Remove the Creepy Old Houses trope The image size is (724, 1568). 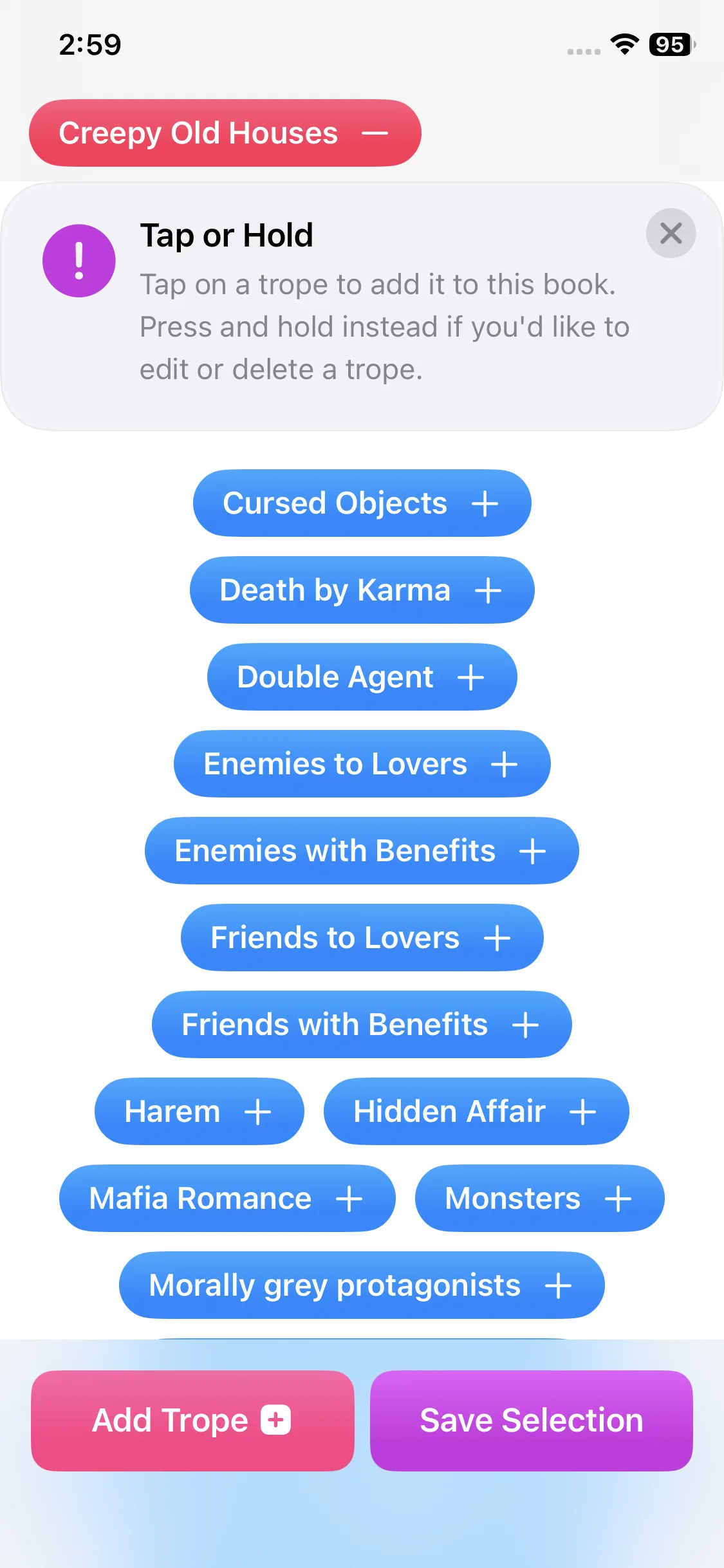click(225, 133)
